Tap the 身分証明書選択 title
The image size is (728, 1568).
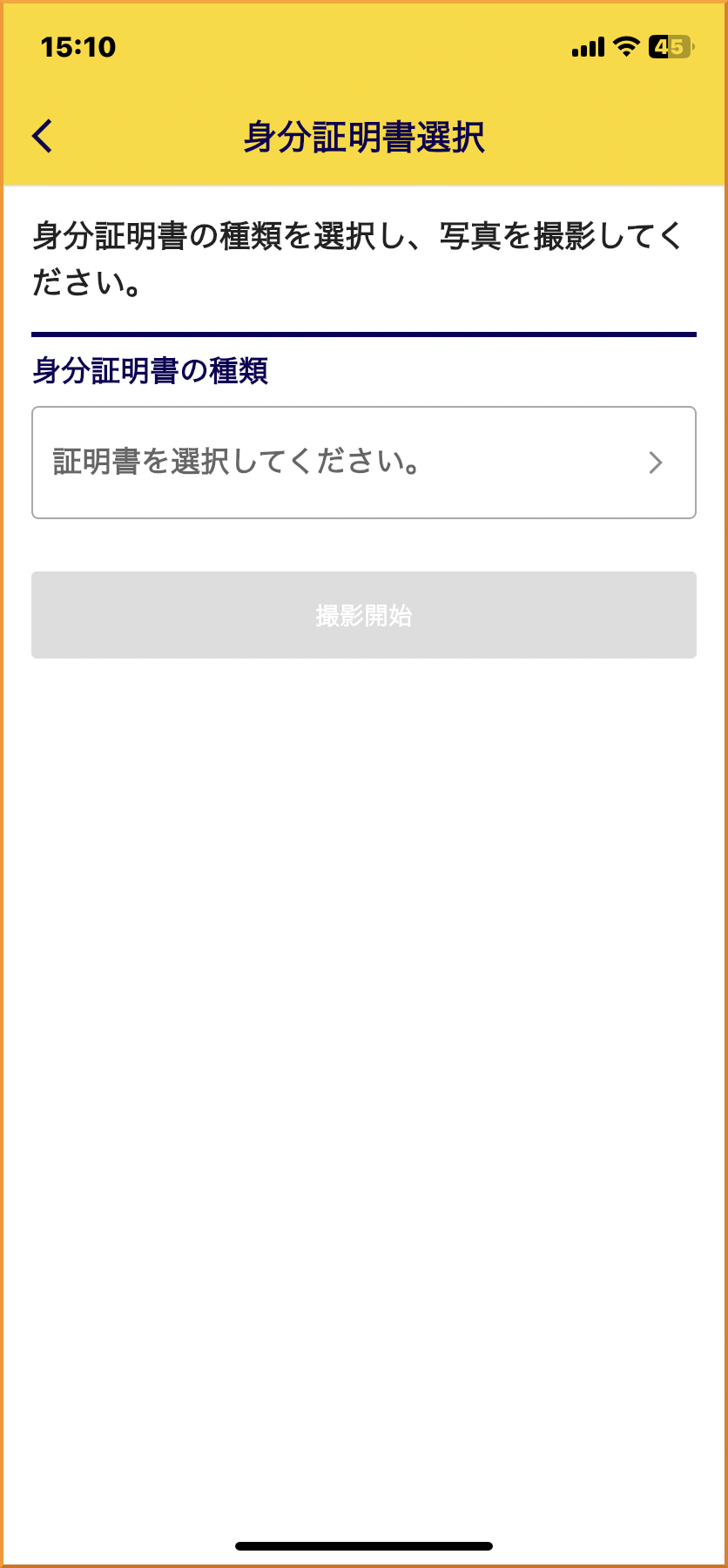click(364, 136)
